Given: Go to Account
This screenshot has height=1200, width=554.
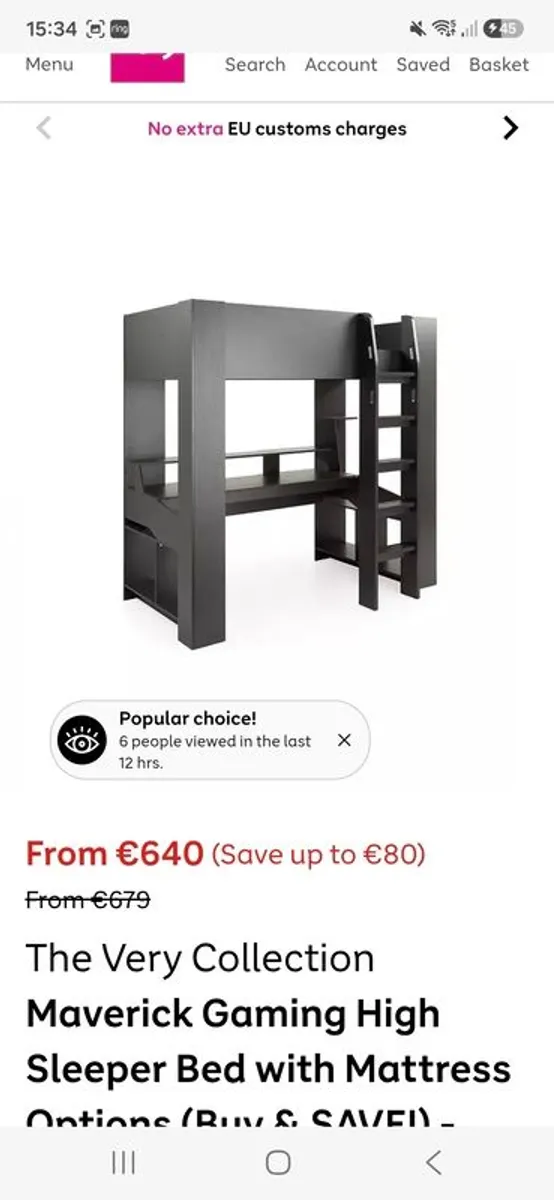Looking at the screenshot, I should click(341, 64).
